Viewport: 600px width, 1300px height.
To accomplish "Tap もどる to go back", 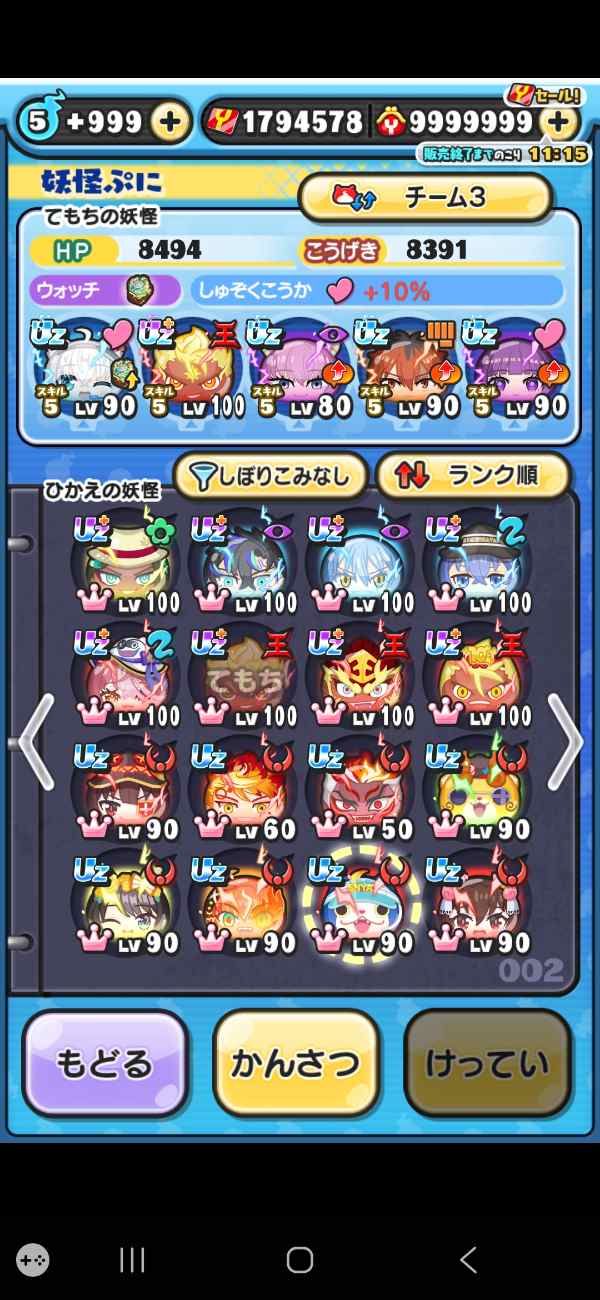I will click(105, 1064).
